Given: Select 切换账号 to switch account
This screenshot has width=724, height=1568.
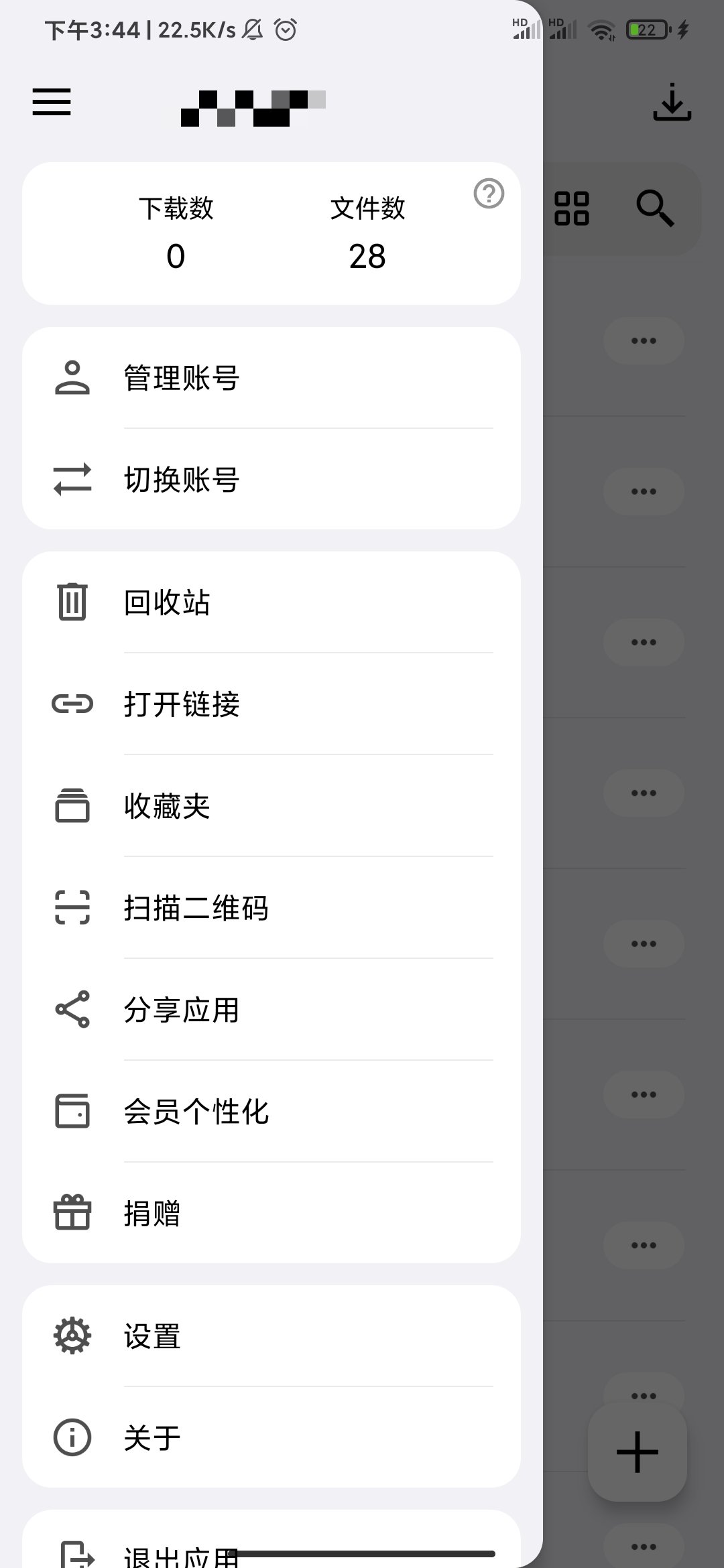Looking at the screenshot, I should point(271,480).
